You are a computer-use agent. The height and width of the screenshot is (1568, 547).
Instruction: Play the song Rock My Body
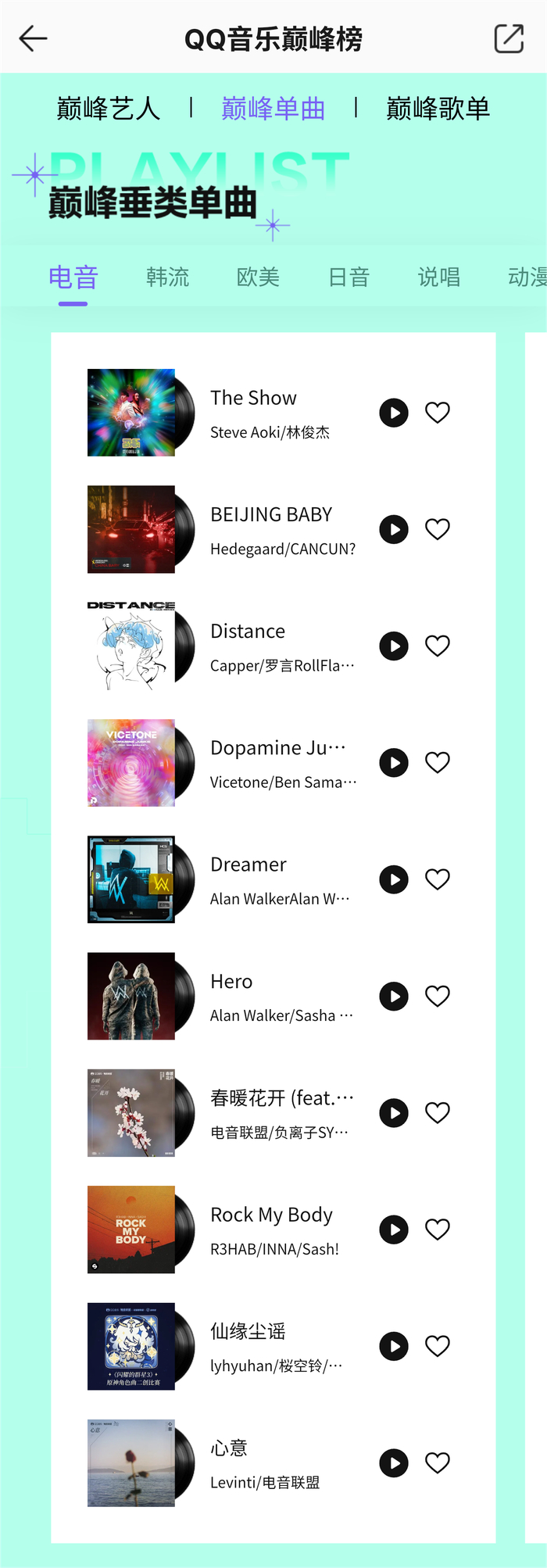coord(394,1230)
